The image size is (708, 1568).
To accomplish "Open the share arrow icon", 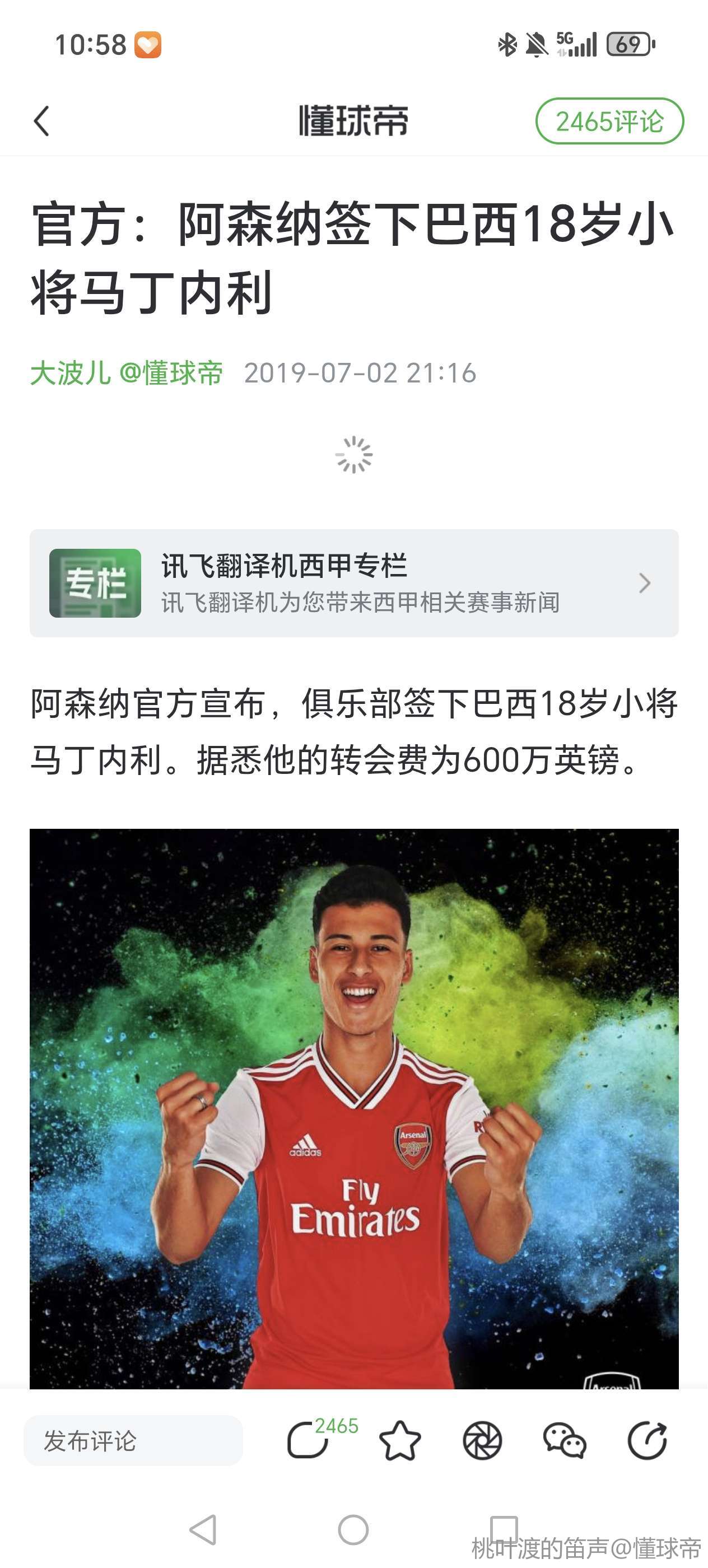I will tap(647, 1440).
